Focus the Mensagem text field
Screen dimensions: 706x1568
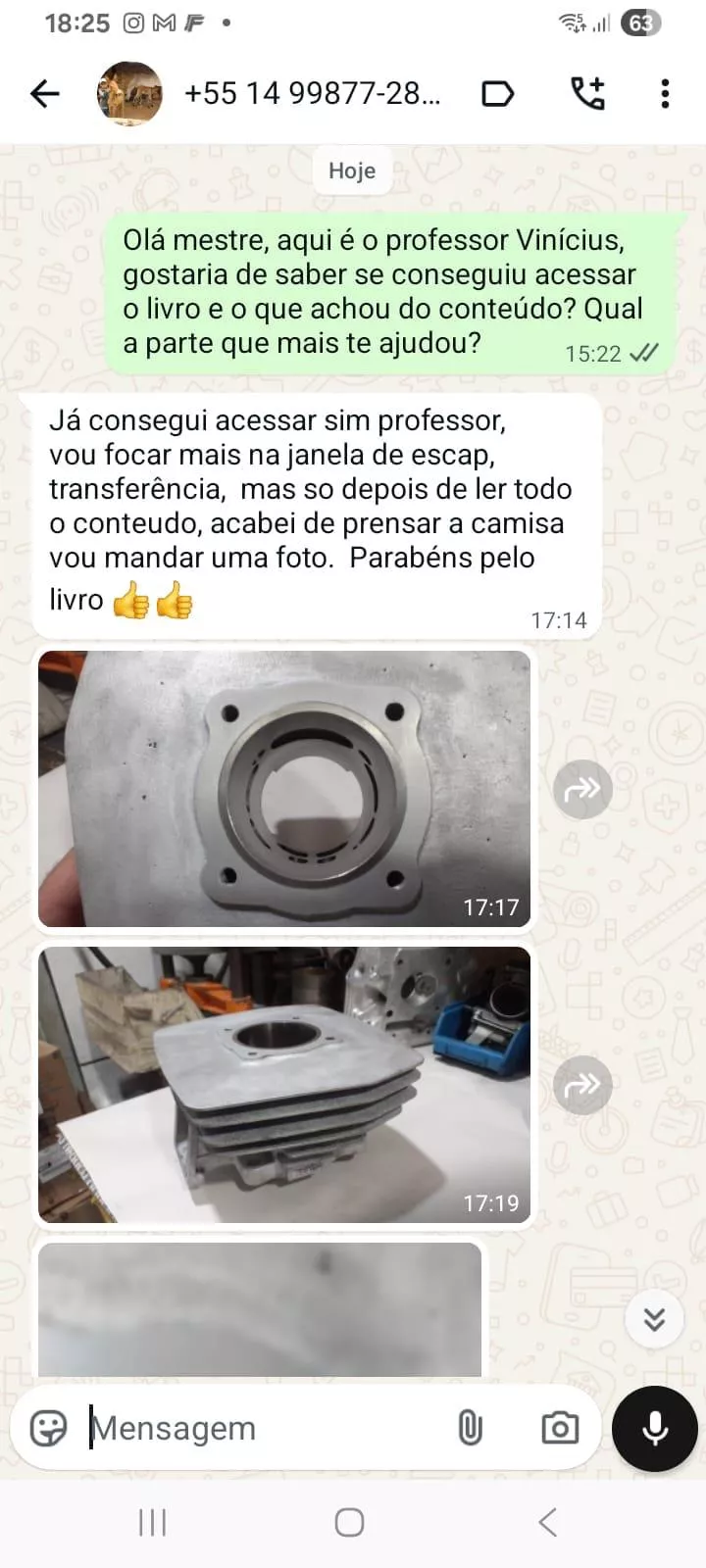coord(265,1428)
